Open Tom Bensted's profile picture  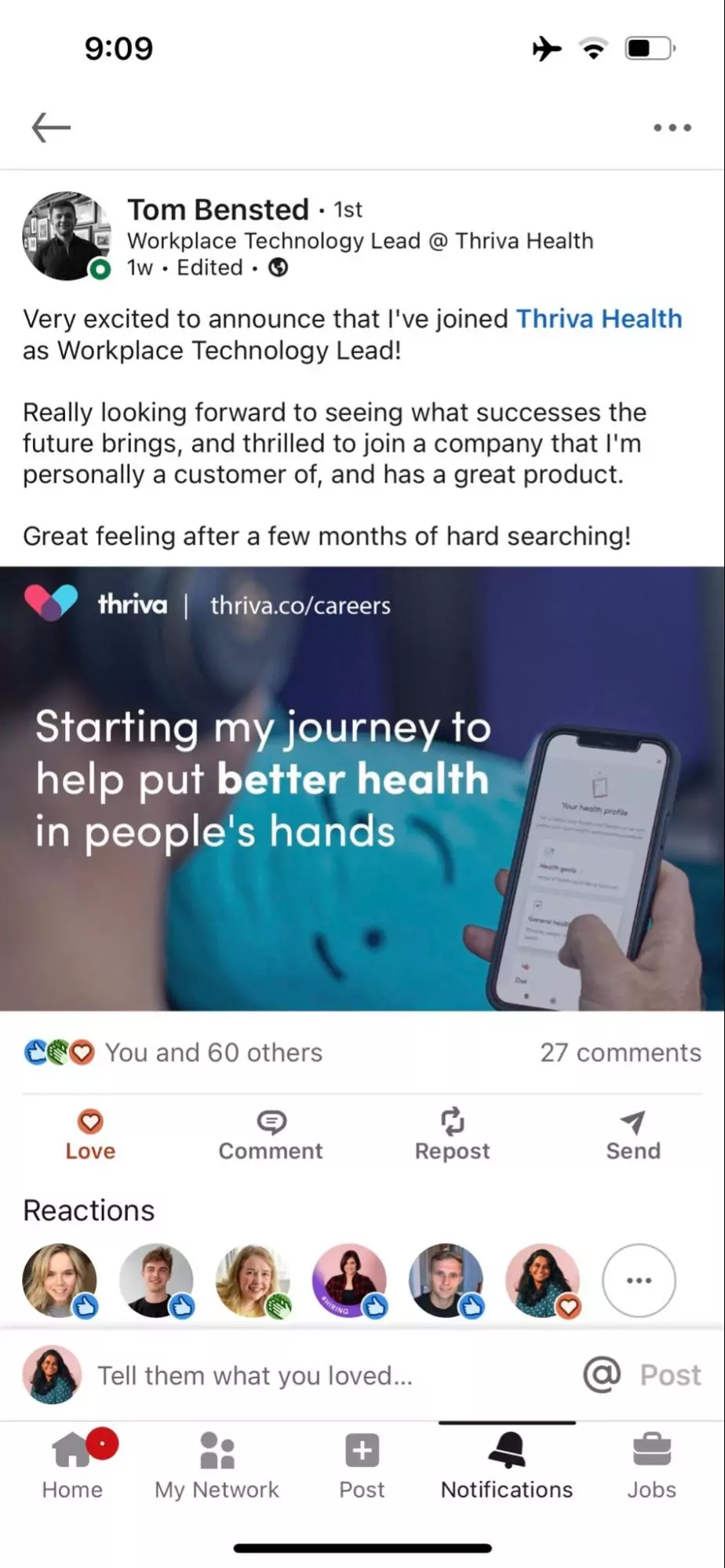pyautogui.click(x=66, y=236)
